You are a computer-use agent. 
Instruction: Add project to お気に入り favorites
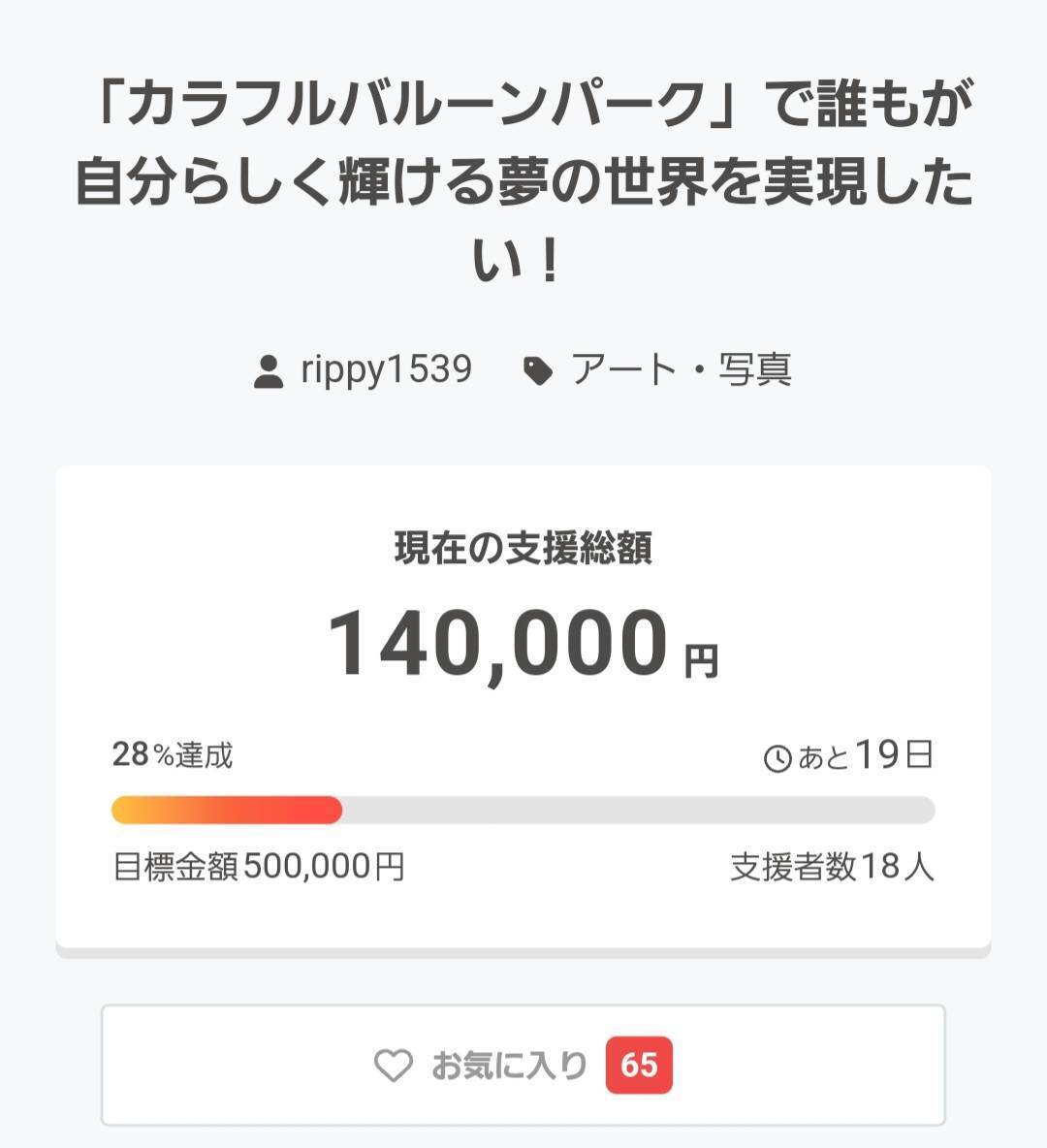pos(523,1066)
